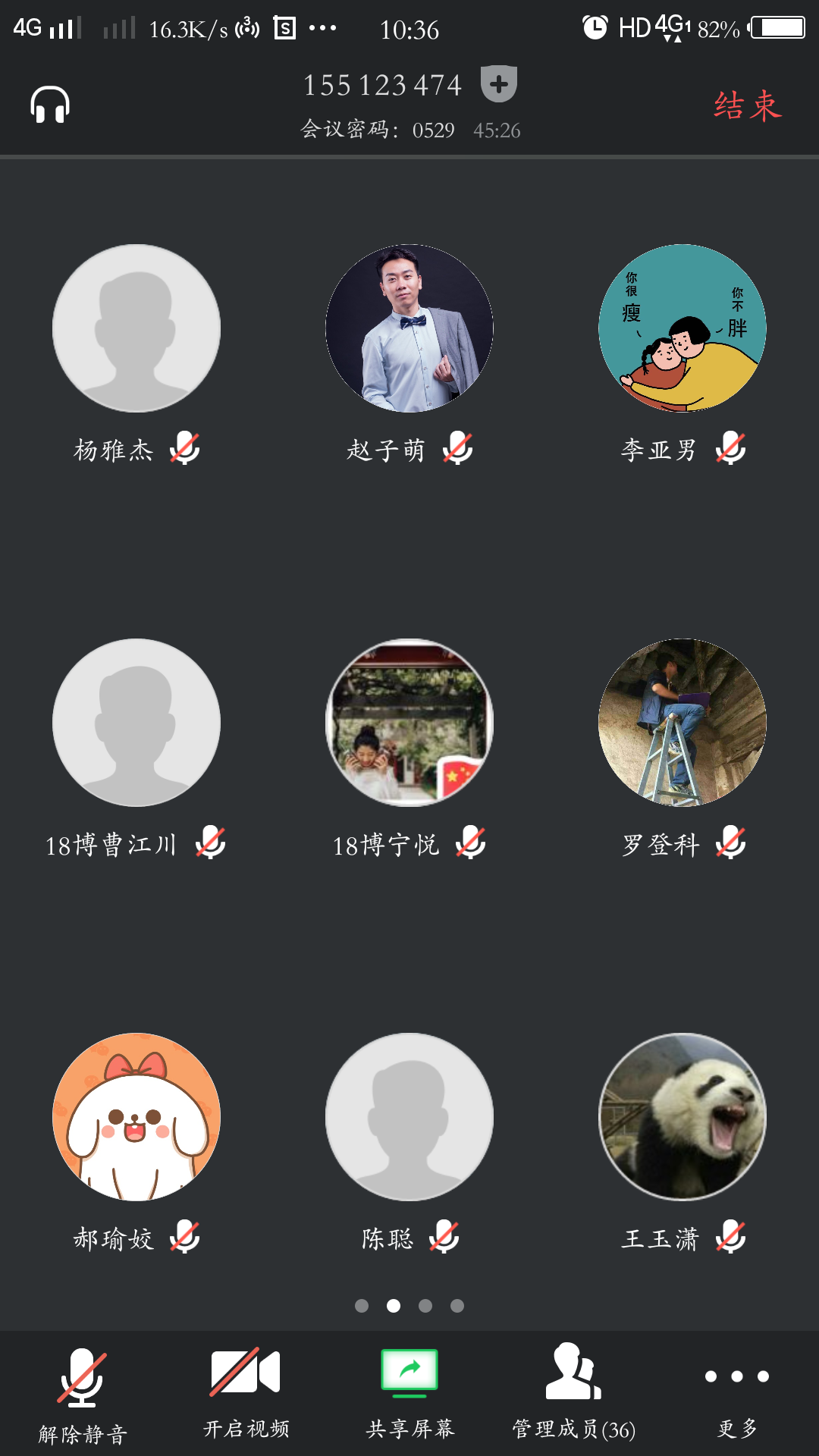Select participant 18博曹江川

[x=136, y=723]
